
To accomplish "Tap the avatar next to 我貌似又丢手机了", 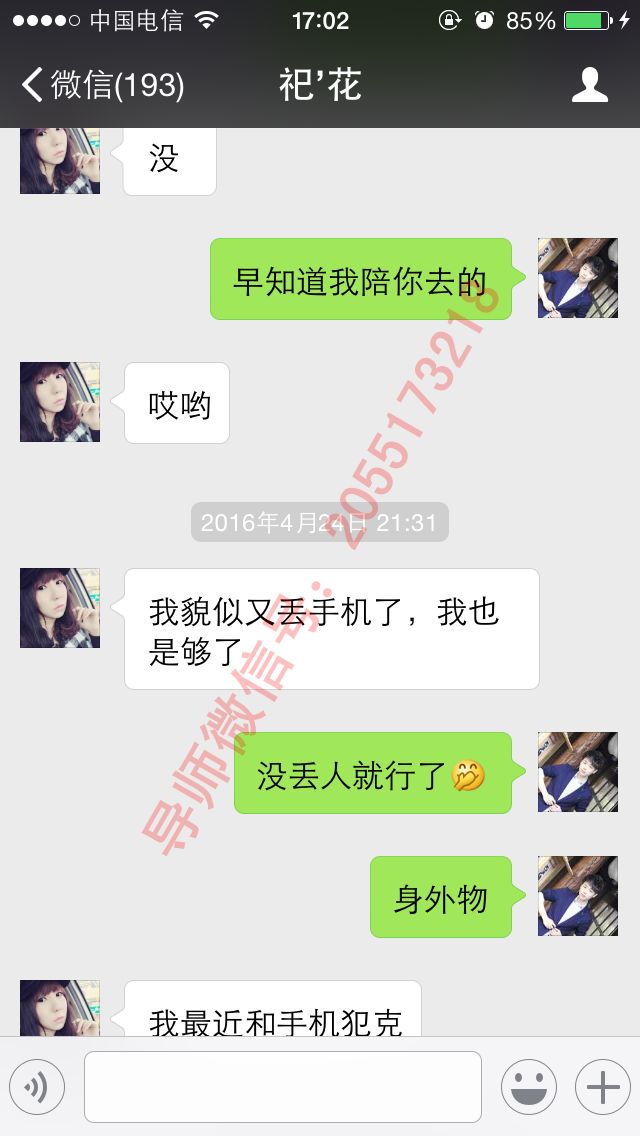I will click(x=60, y=608).
